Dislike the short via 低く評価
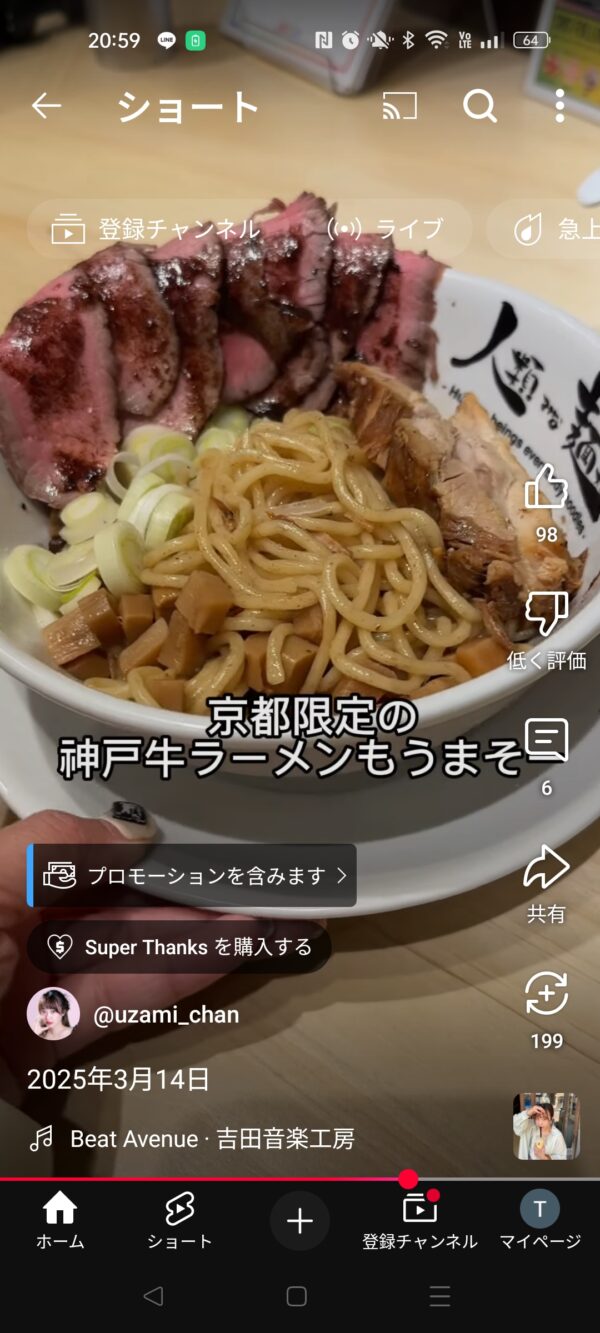The width and height of the screenshot is (600, 1333). [546, 615]
